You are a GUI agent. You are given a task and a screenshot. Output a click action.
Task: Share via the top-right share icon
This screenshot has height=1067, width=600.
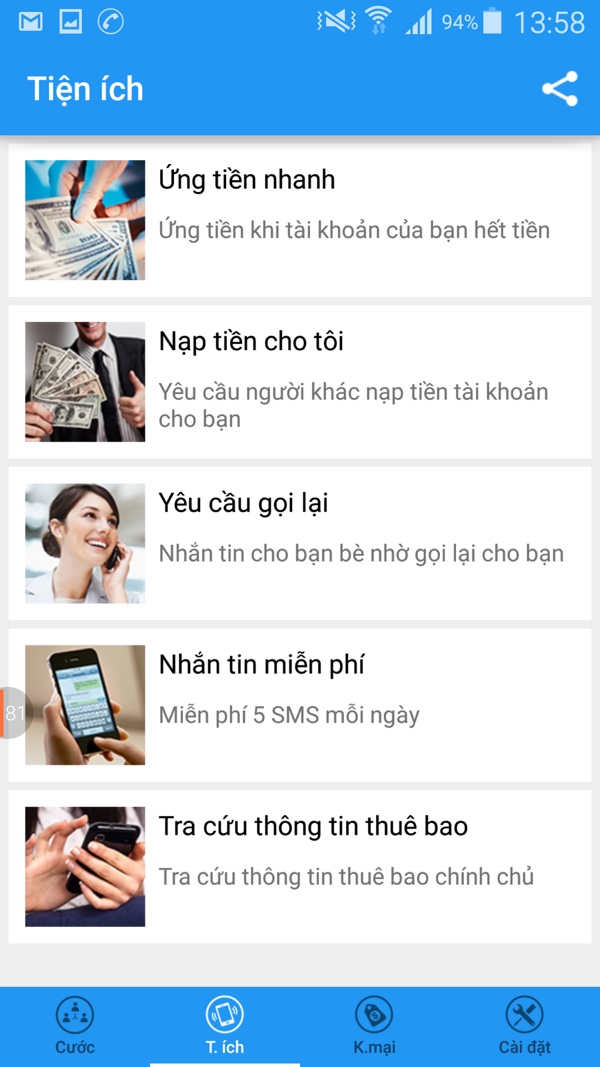pyautogui.click(x=560, y=88)
